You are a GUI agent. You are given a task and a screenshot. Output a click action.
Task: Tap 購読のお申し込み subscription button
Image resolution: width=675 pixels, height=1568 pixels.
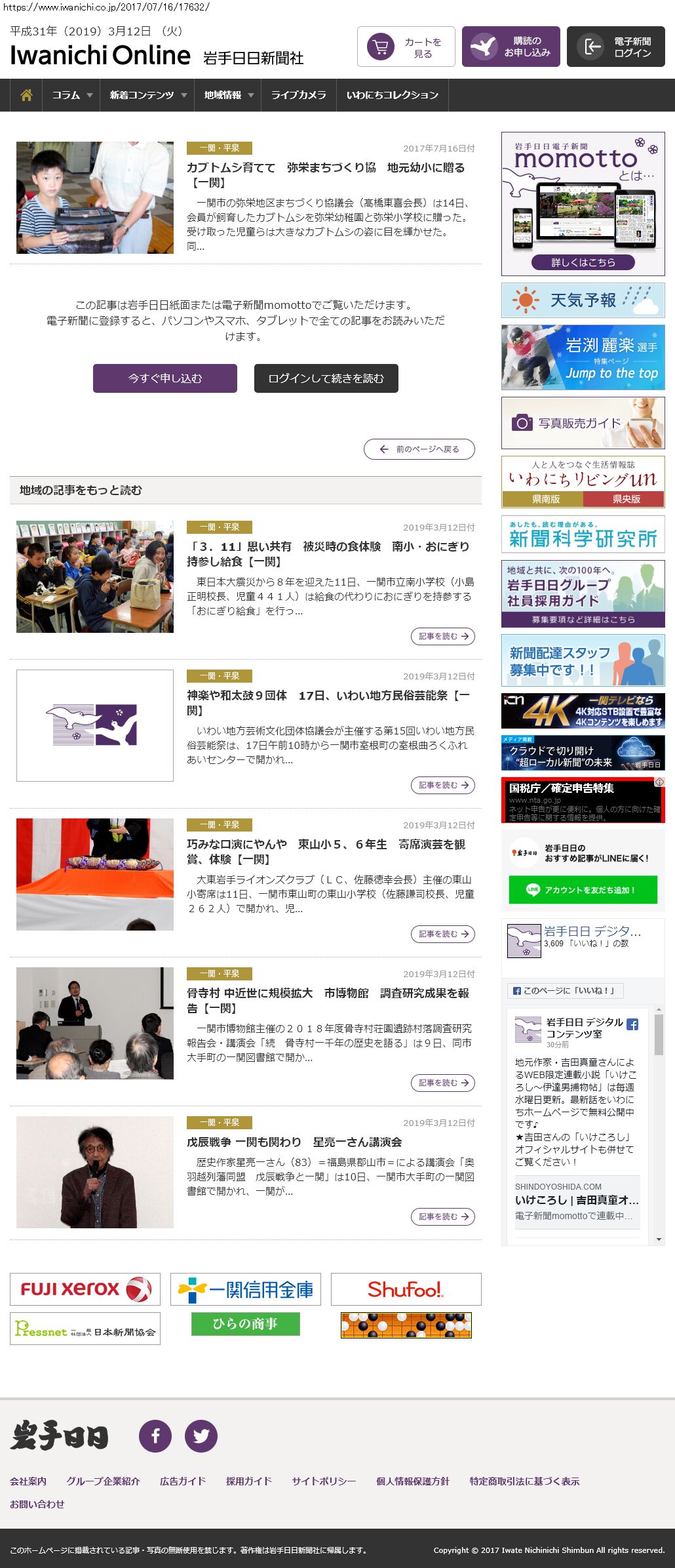511,47
